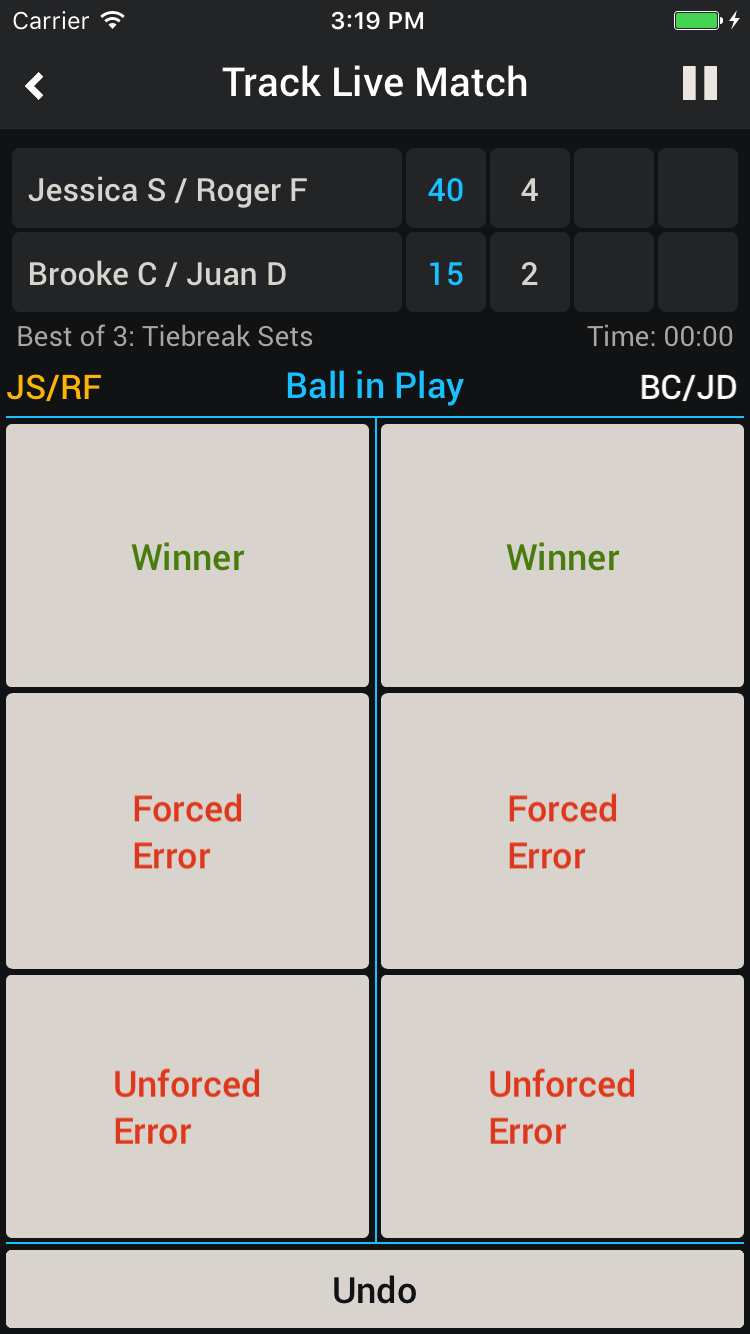Log a Forced Error for BC/JD
750x1334 pixels.
(x=562, y=831)
